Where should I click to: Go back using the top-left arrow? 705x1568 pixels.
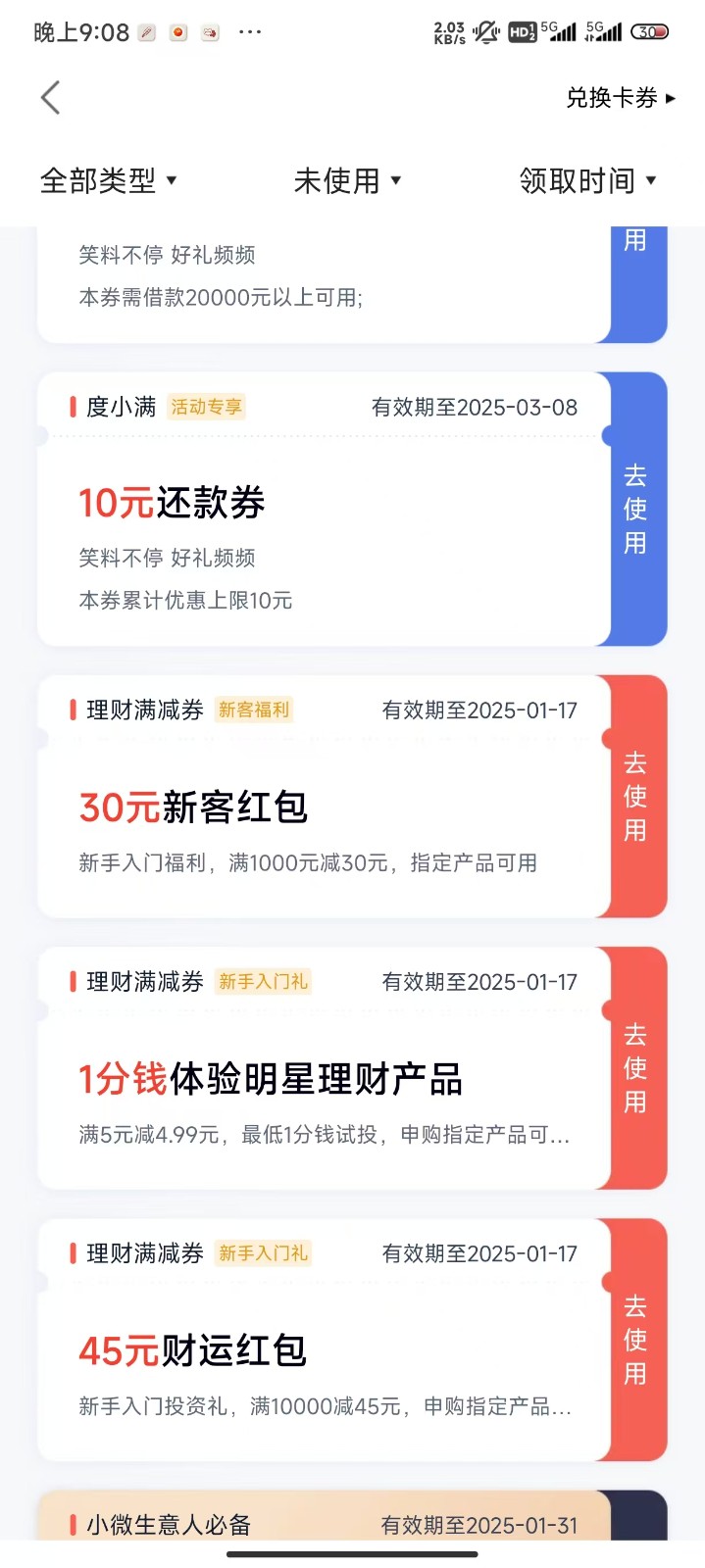pos(51,97)
